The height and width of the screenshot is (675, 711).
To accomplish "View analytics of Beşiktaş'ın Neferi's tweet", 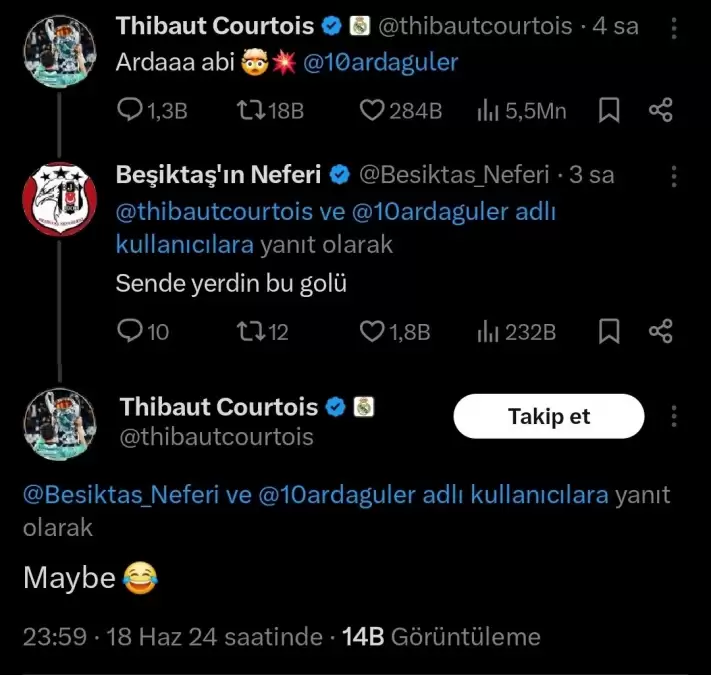I will pyautogui.click(x=488, y=331).
